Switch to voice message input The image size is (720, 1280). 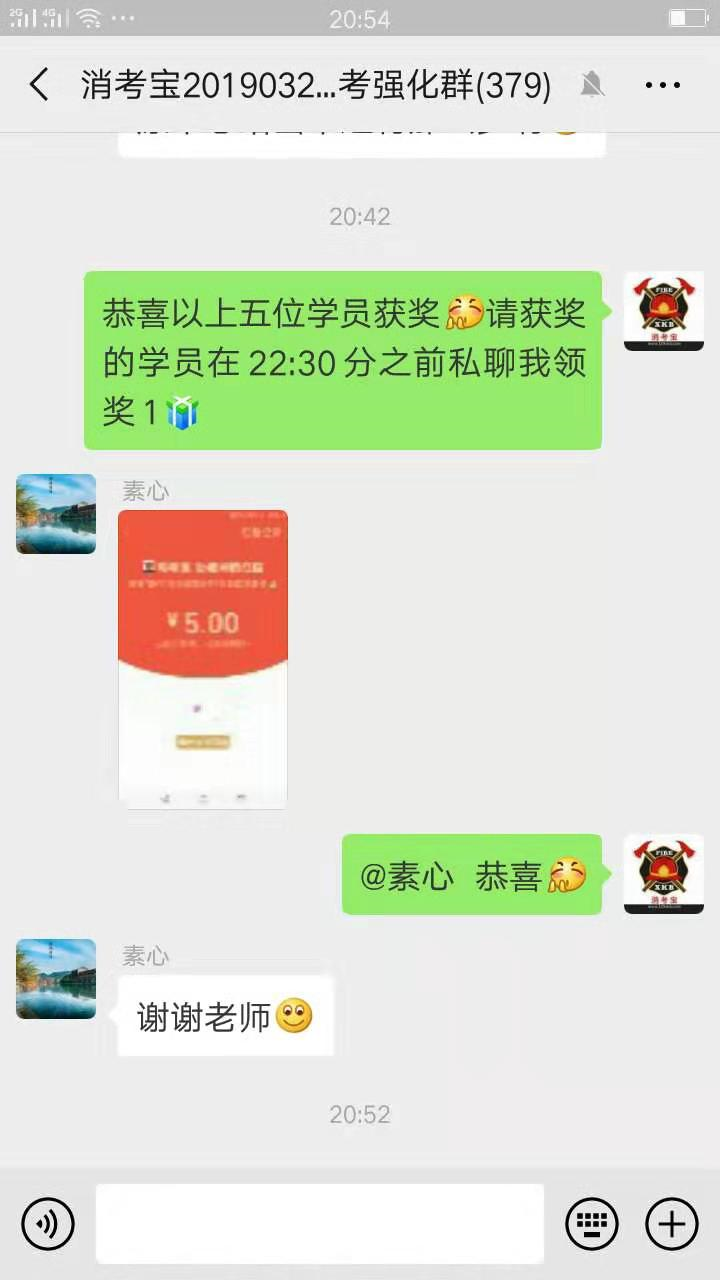[48, 1223]
